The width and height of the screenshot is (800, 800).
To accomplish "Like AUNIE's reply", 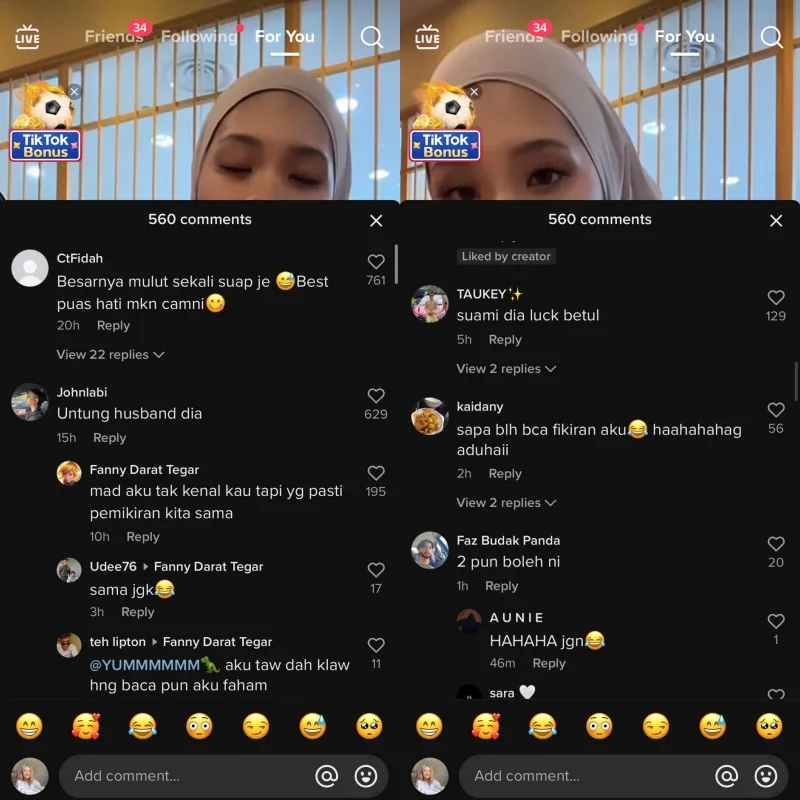I will (x=776, y=621).
